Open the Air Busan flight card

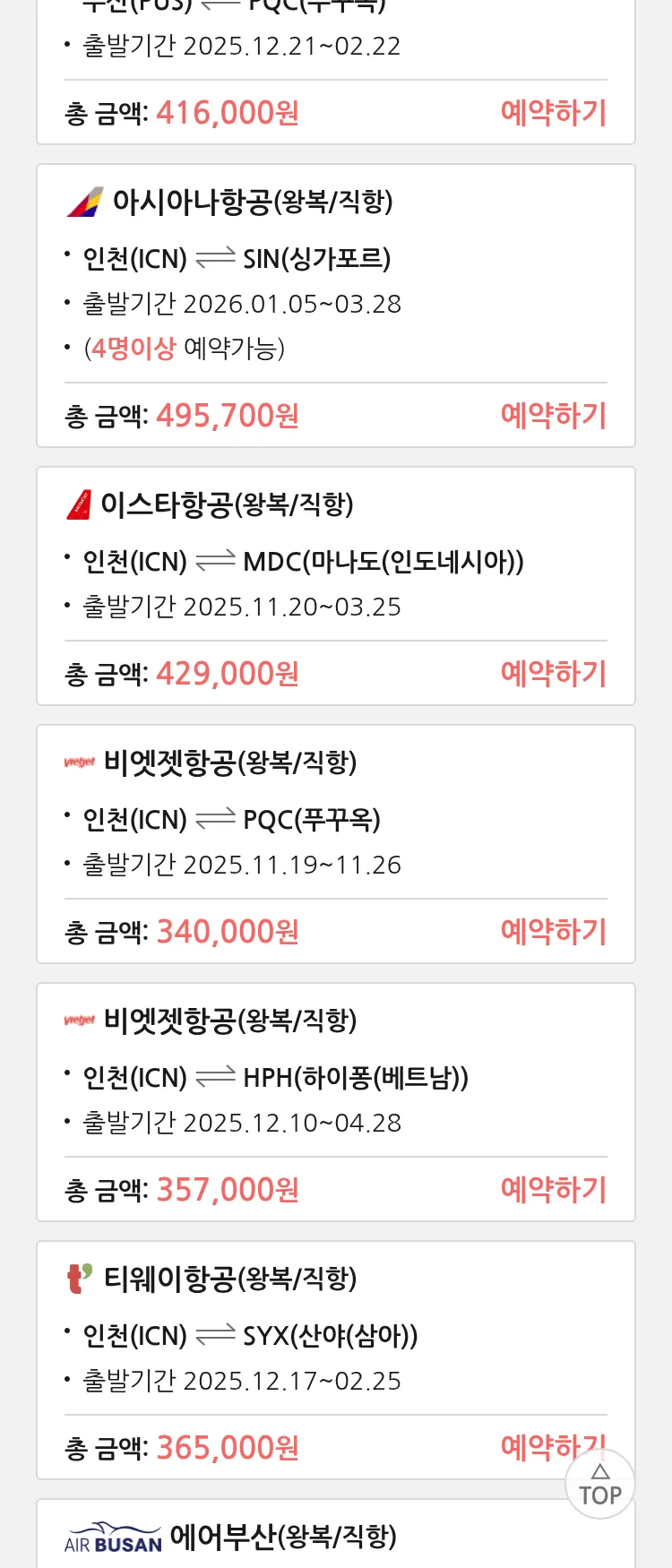coord(335,1538)
